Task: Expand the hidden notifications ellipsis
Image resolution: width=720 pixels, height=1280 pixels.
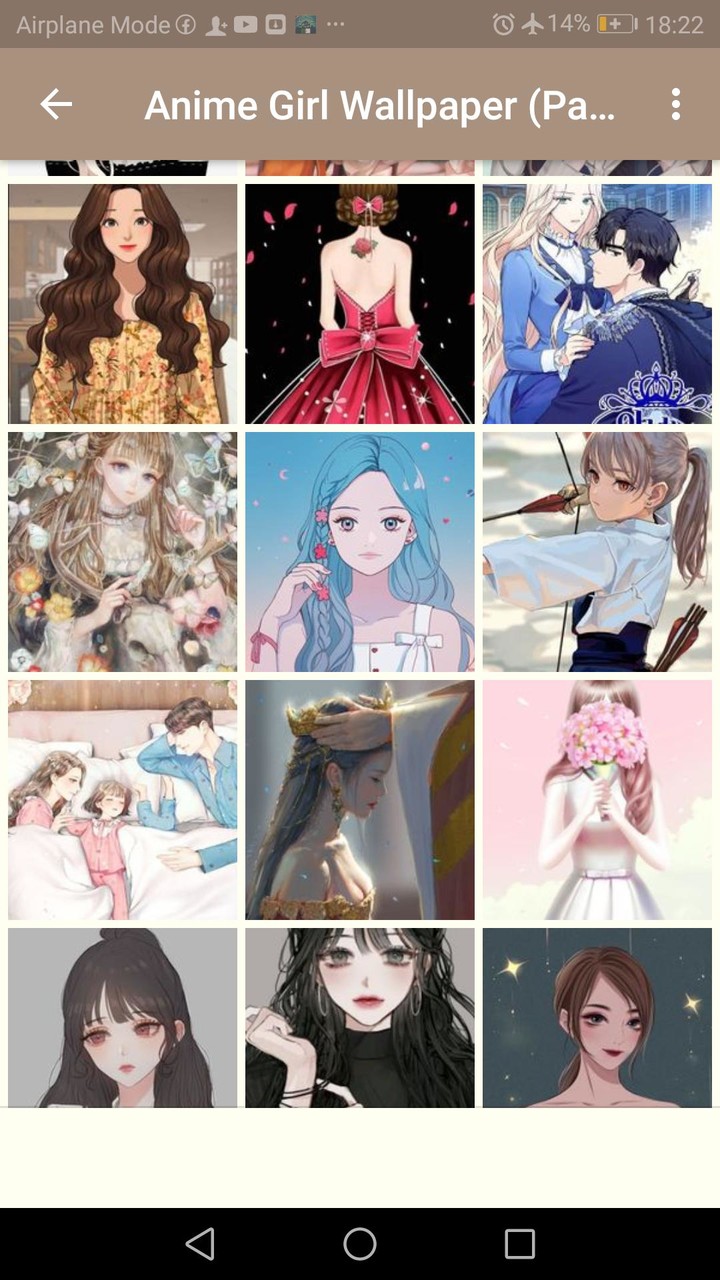Action: pyautogui.click(x=333, y=24)
